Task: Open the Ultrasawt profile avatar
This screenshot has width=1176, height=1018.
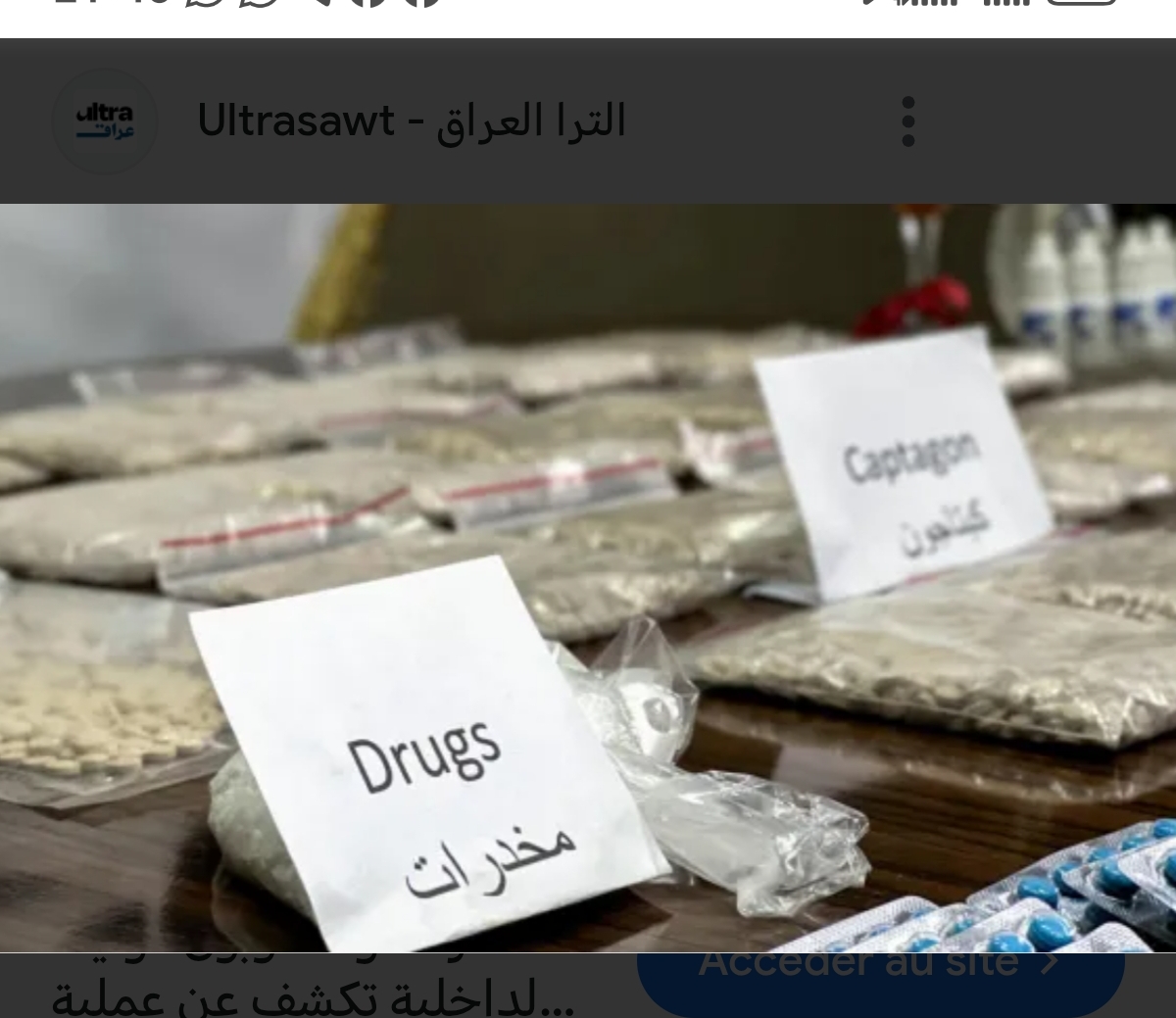Action: (105, 121)
